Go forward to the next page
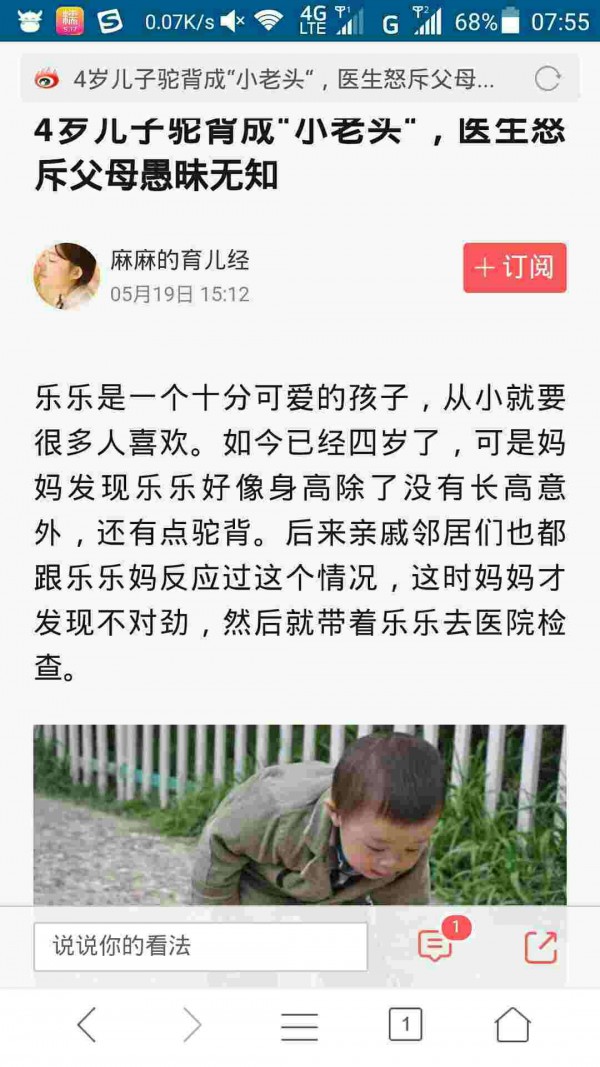 pyautogui.click(x=192, y=1025)
